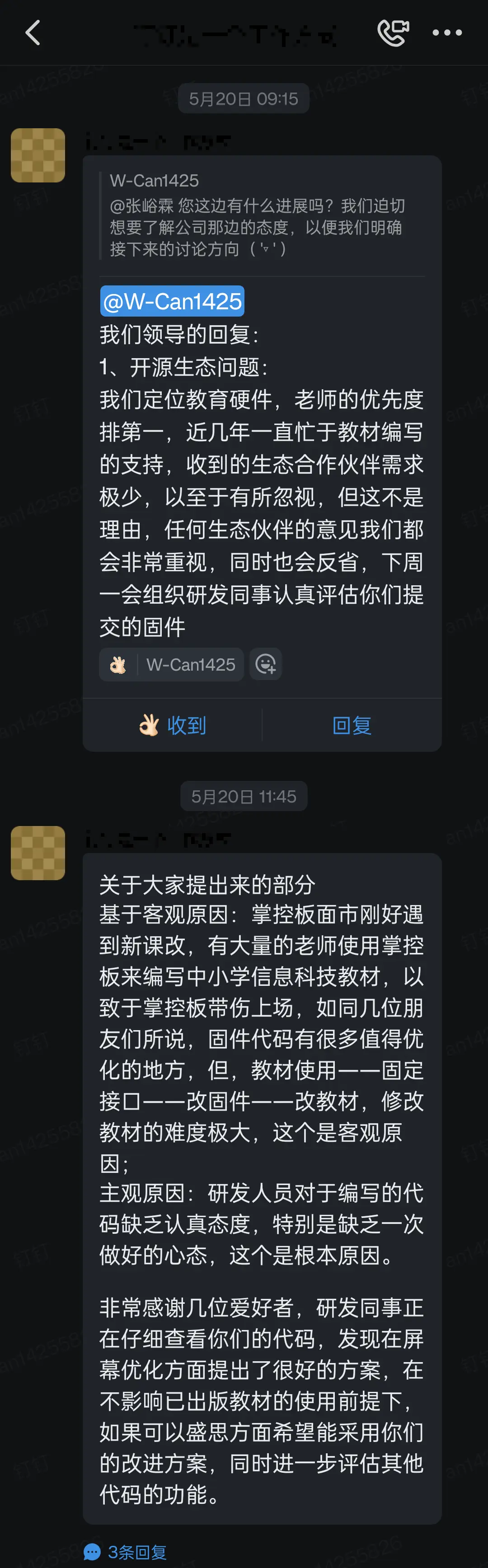Image resolution: width=488 pixels, height=1568 pixels.
Task: Tap the 回复 reply button
Action: click(352, 725)
